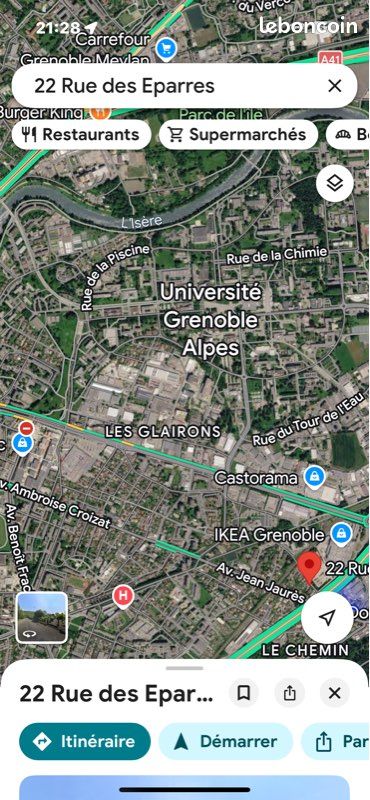
Task: Clear the search text with the X
Action: (335, 86)
